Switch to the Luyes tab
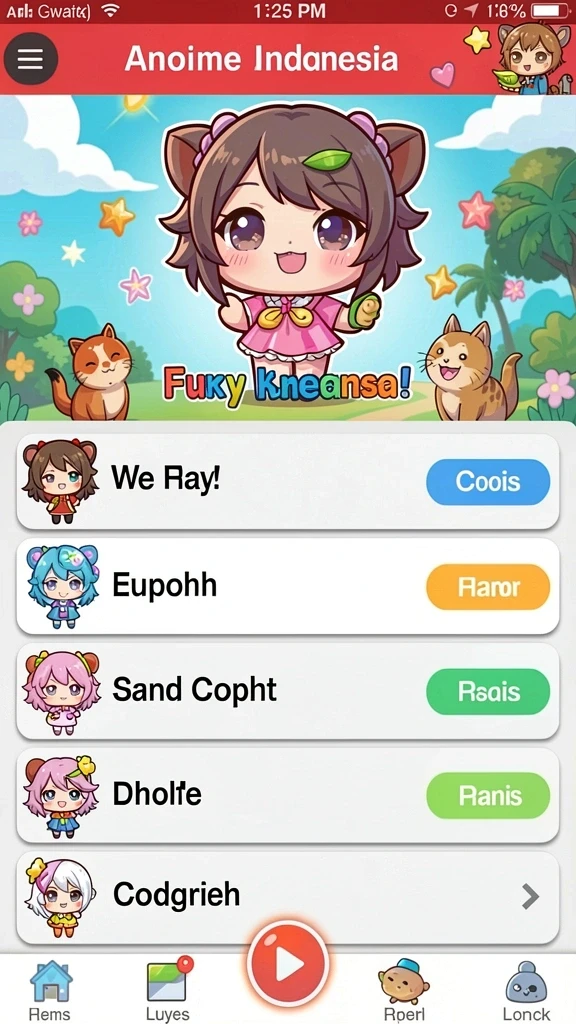Viewport: 576px width, 1024px height. (168, 990)
